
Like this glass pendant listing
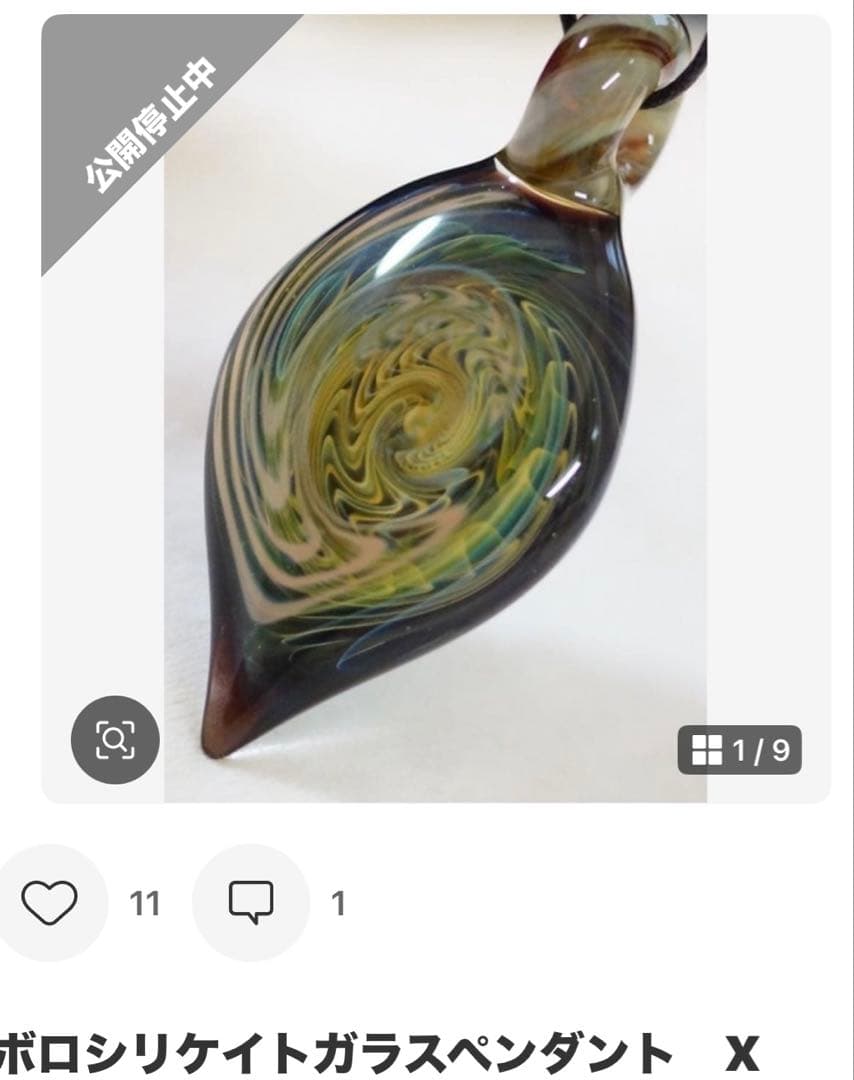pyautogui.click(x=50, y=903)
